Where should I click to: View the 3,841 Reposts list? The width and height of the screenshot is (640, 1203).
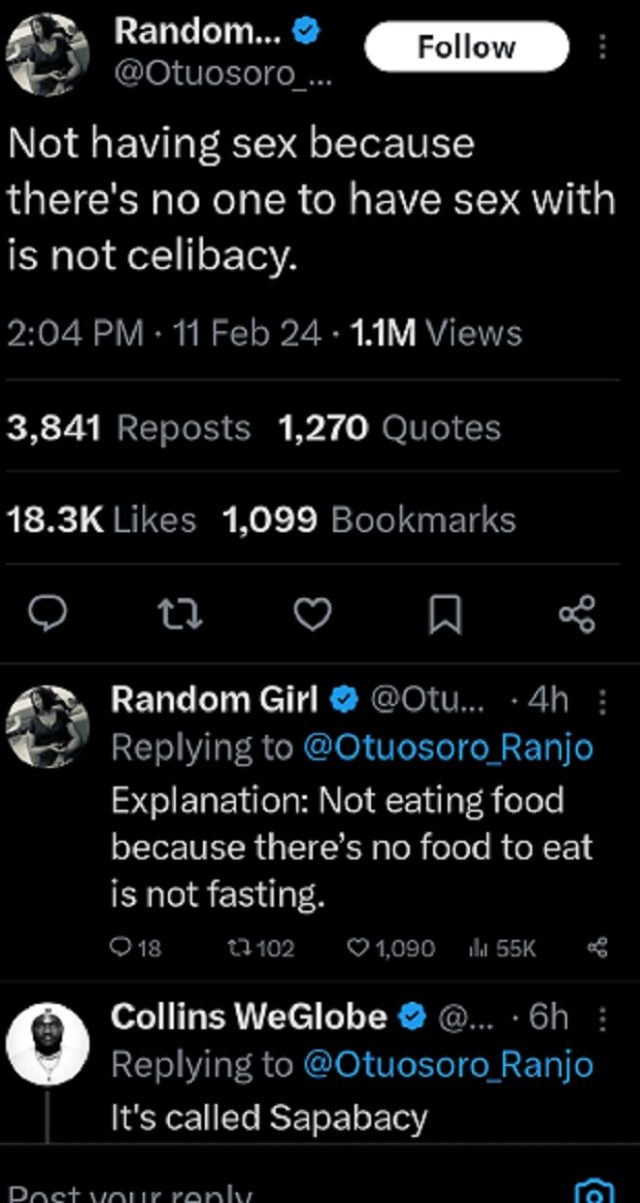point(128,428)
